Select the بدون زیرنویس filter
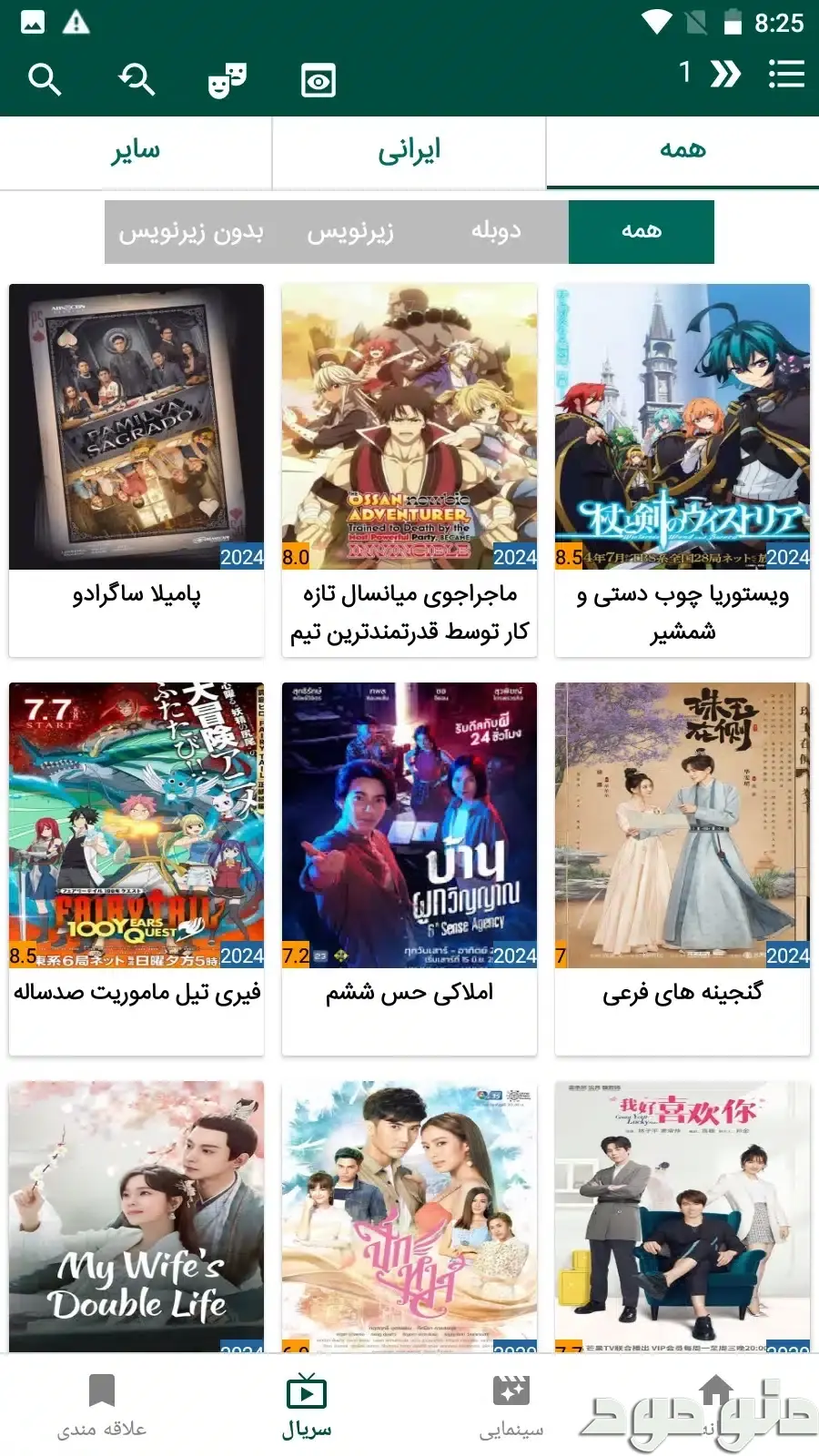819x1456 pixels. (x=191, y=232)
